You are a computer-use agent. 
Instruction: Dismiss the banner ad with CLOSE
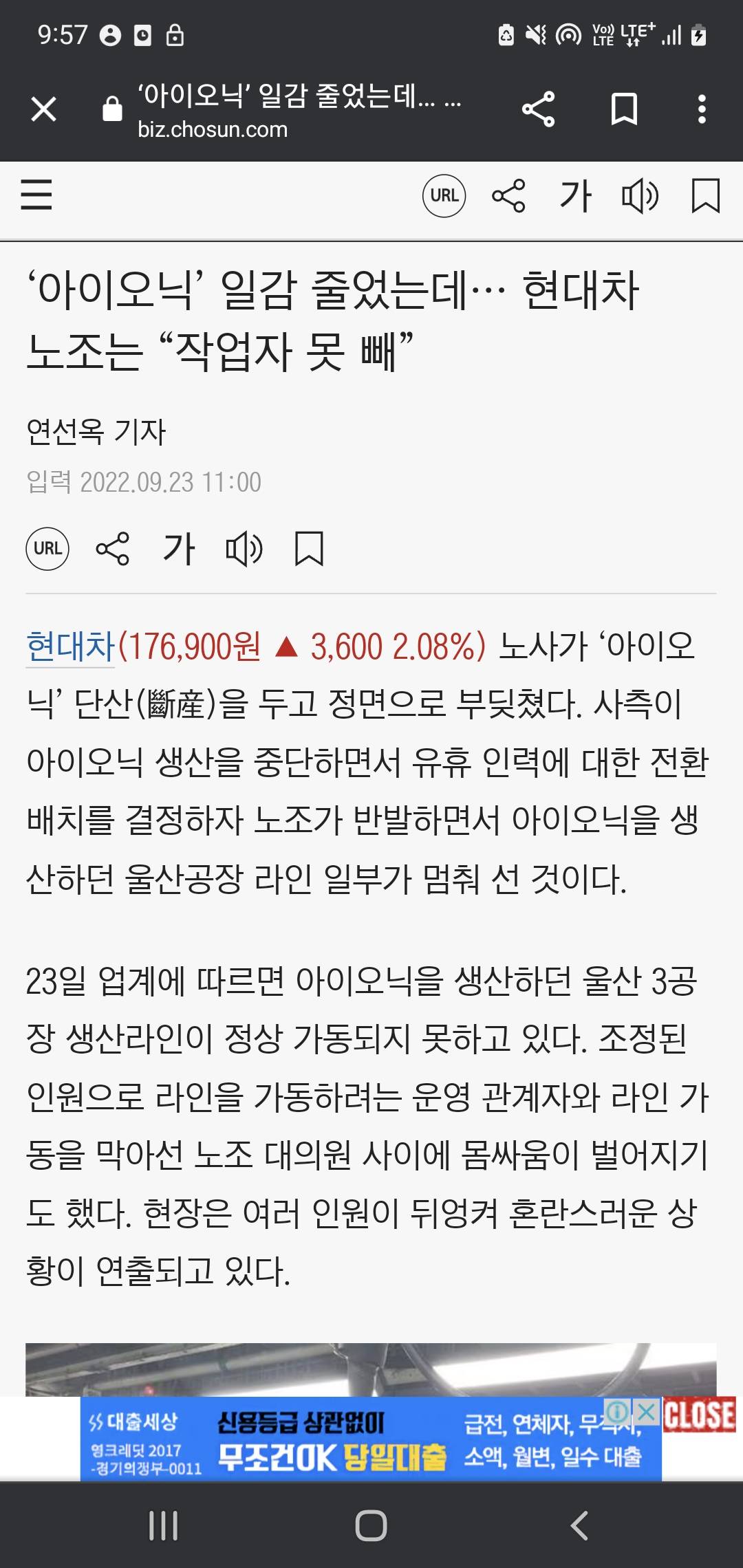(699, 1416)
